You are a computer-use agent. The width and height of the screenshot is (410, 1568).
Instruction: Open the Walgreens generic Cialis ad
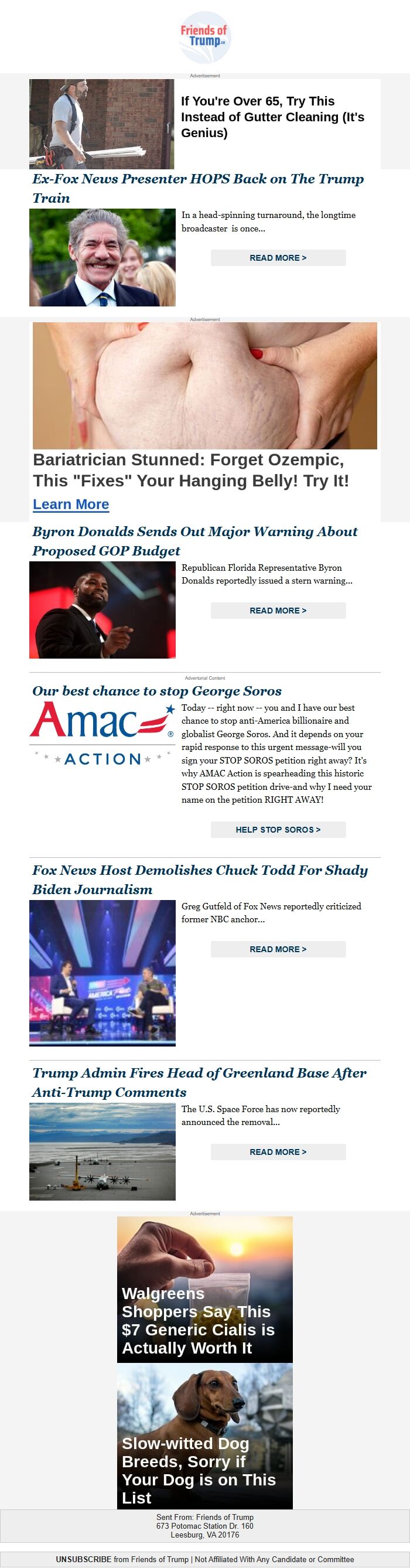pos(205,1290)
